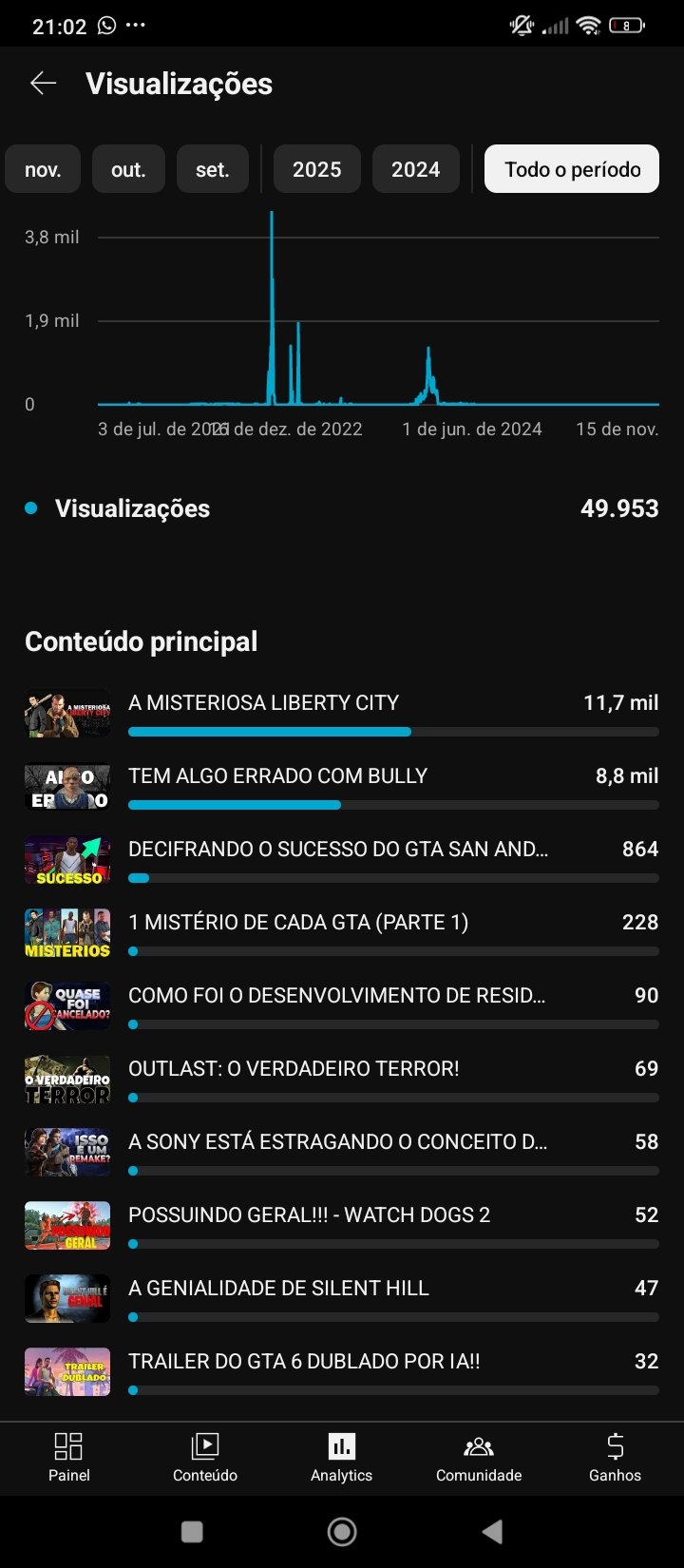Go to the Comunidade tab
This screenshot has height=1568, width=684.
tap(479, 1458)
